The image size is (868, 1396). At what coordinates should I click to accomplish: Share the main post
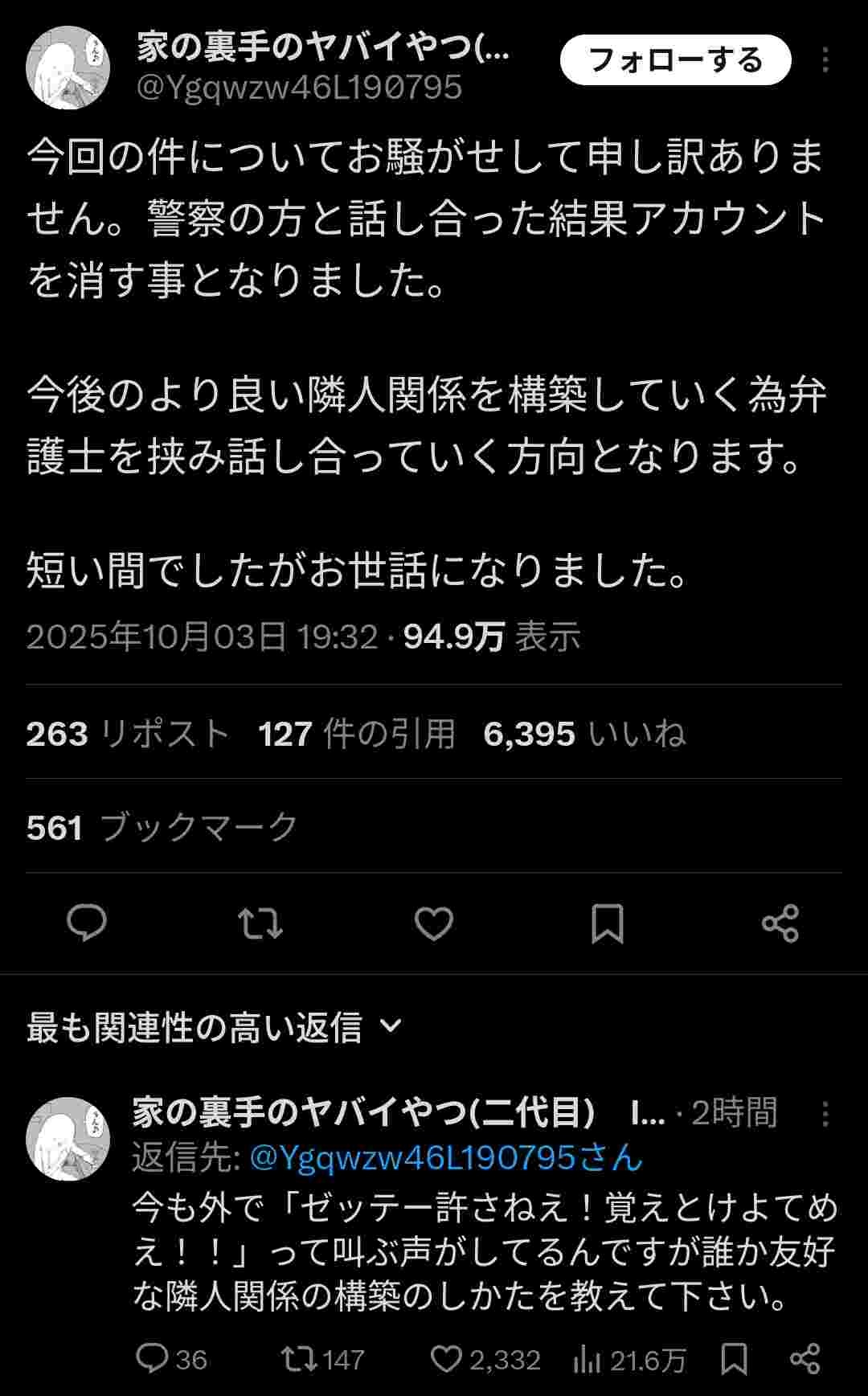pos(780,923)
